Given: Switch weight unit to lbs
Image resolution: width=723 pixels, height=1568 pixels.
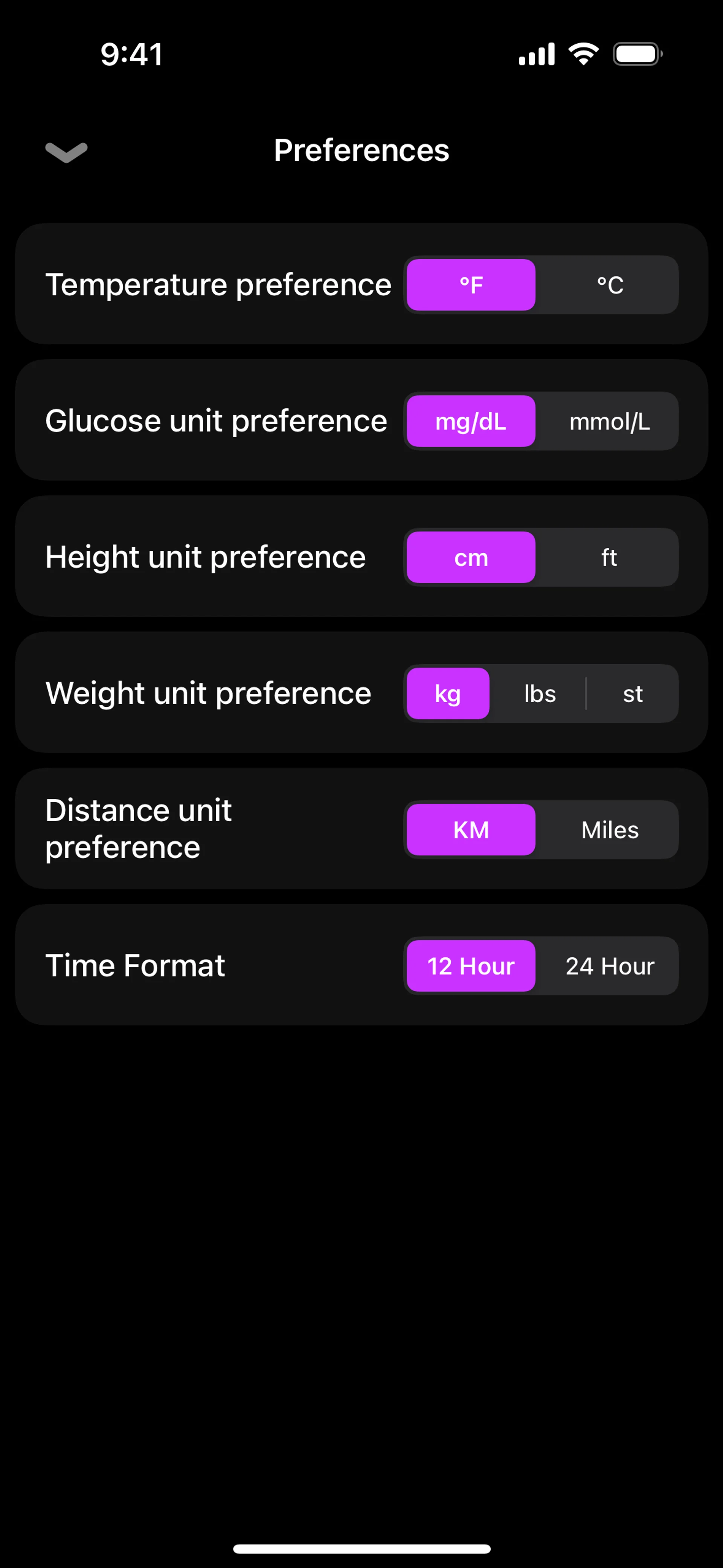Looking at the screenshot, I should pyautogui.click(x=540, y=694).
